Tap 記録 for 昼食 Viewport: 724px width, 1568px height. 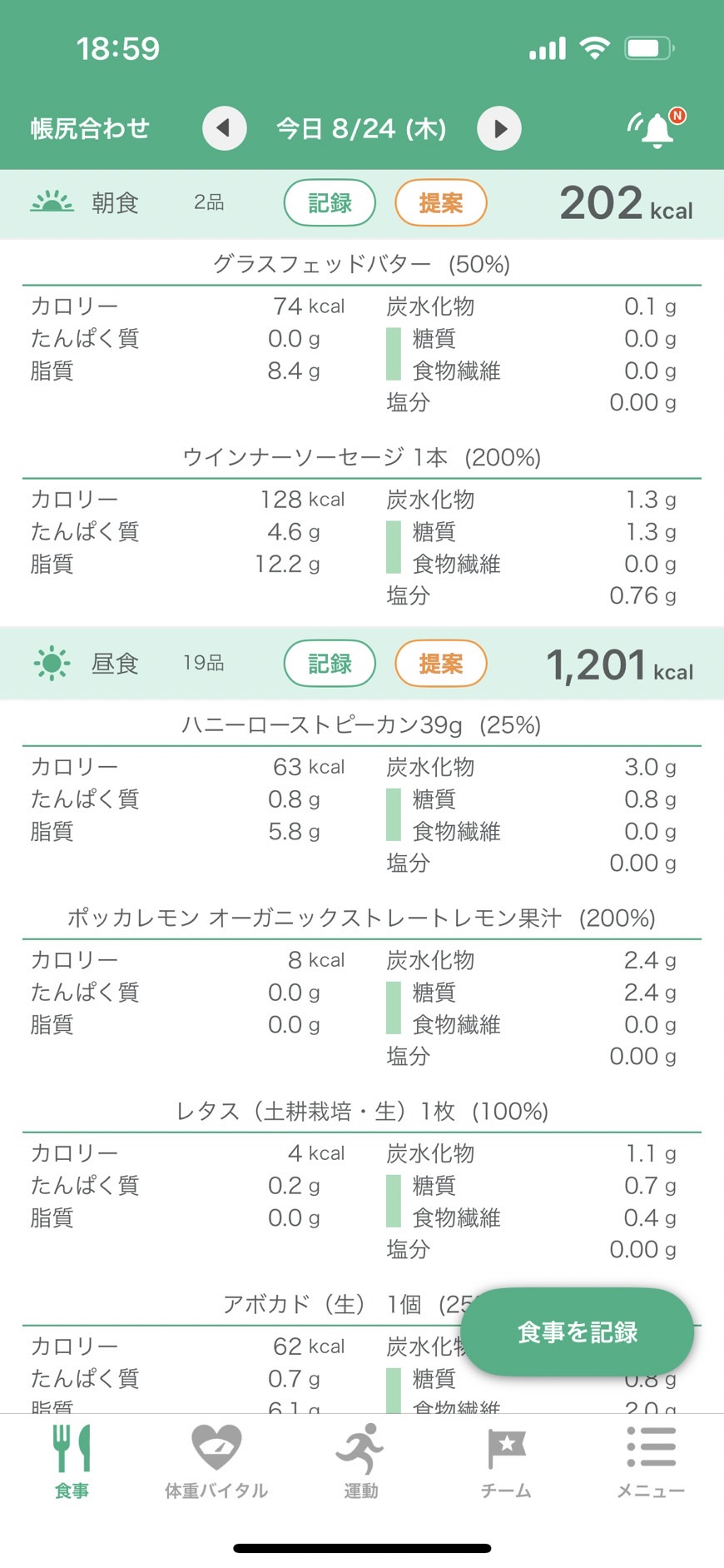pyautogui.click(x=330, y=664)
